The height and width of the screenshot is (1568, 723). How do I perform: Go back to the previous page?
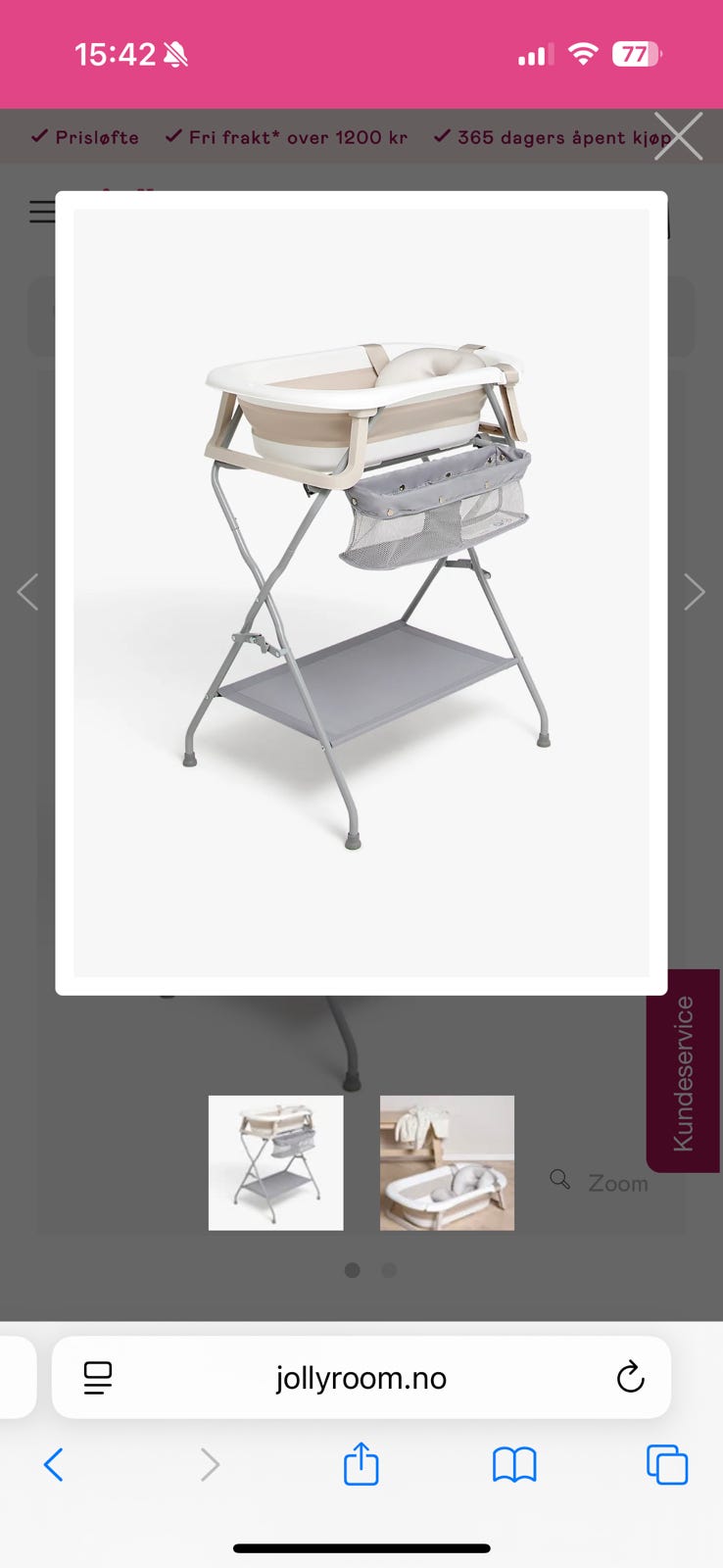click(54, 1465)
